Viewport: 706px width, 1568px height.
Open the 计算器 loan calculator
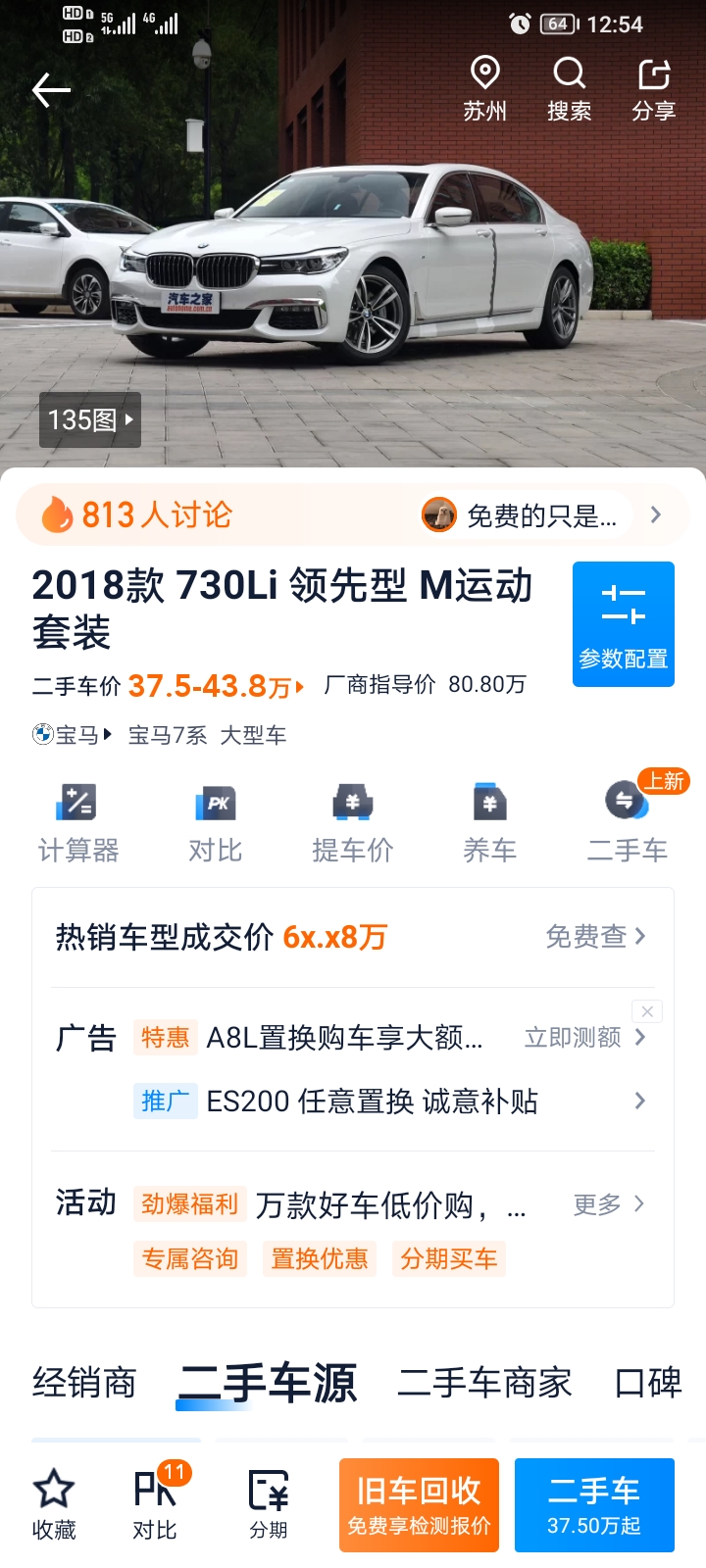pos(78,824)
